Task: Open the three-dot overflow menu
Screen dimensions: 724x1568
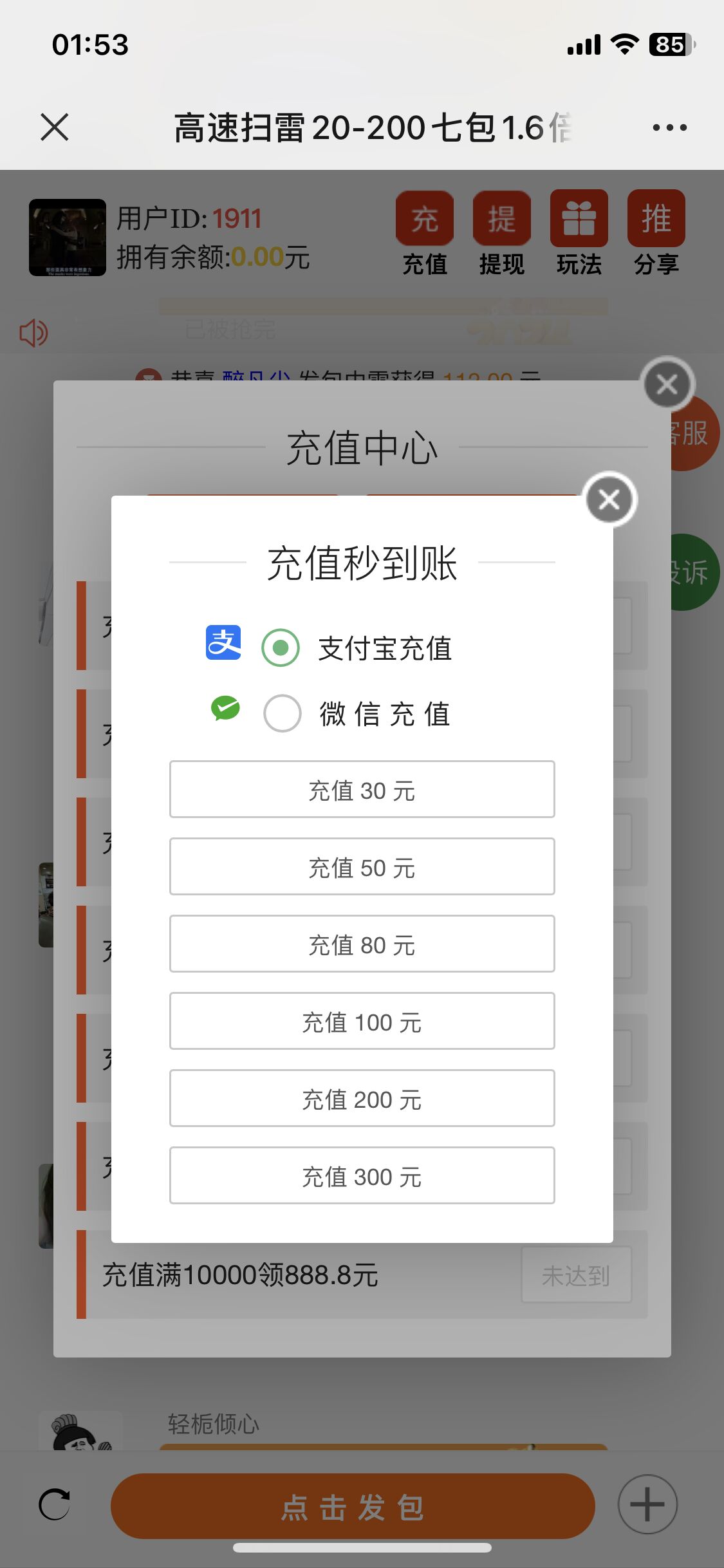Action: [x=669, y=127]
